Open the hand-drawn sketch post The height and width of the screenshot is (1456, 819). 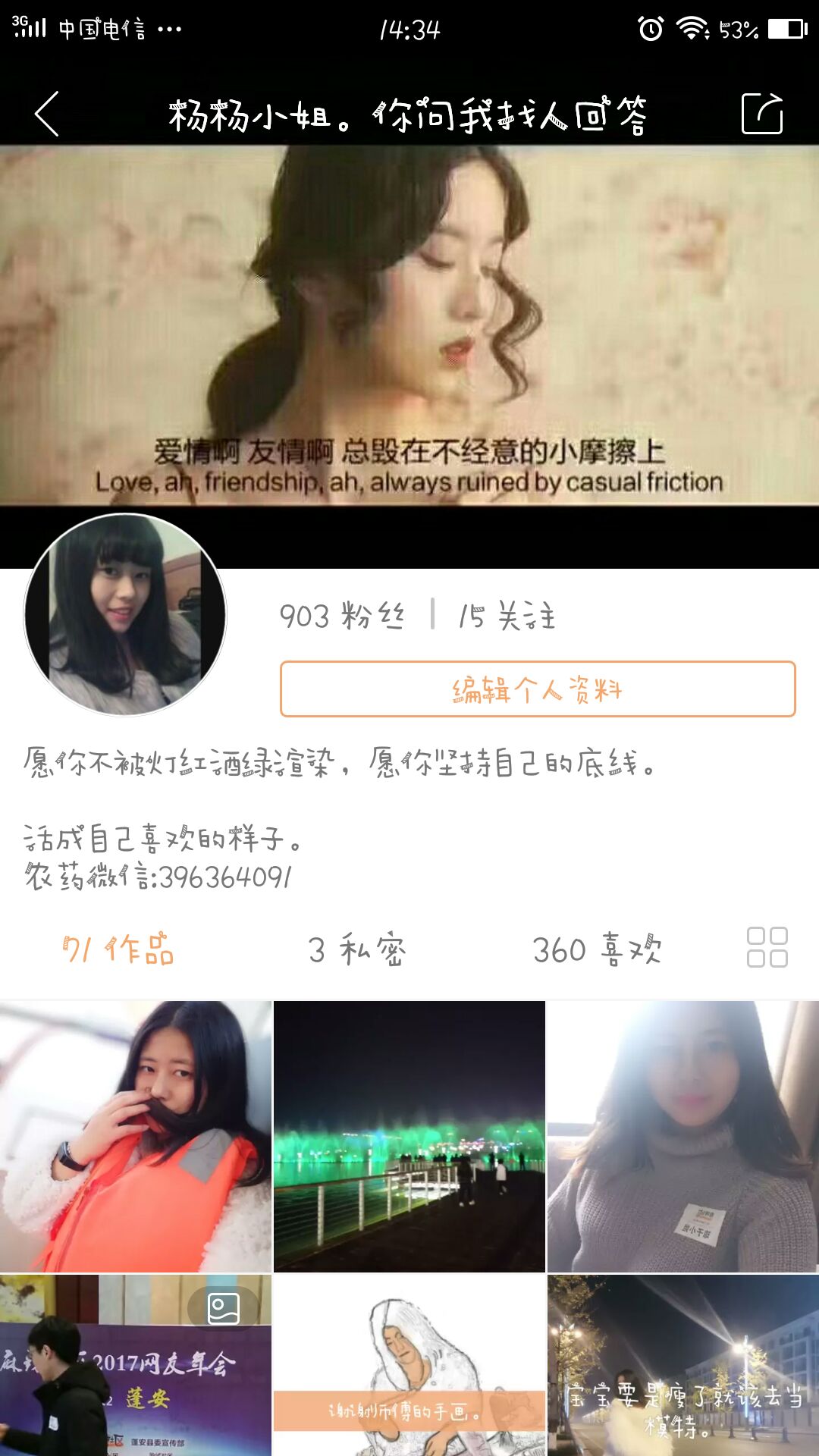409,1365
